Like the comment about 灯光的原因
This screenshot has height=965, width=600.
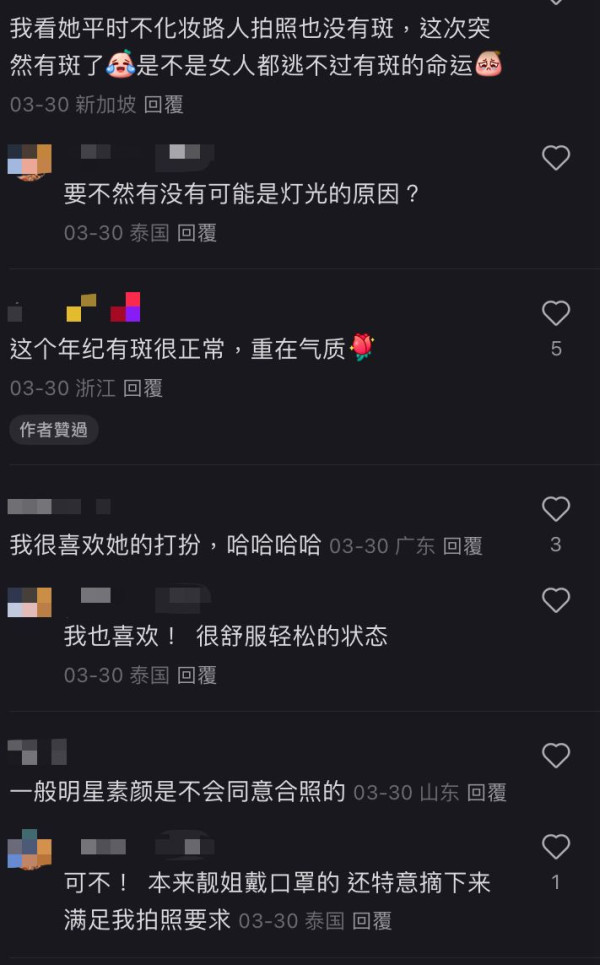[x=555, y=158]
